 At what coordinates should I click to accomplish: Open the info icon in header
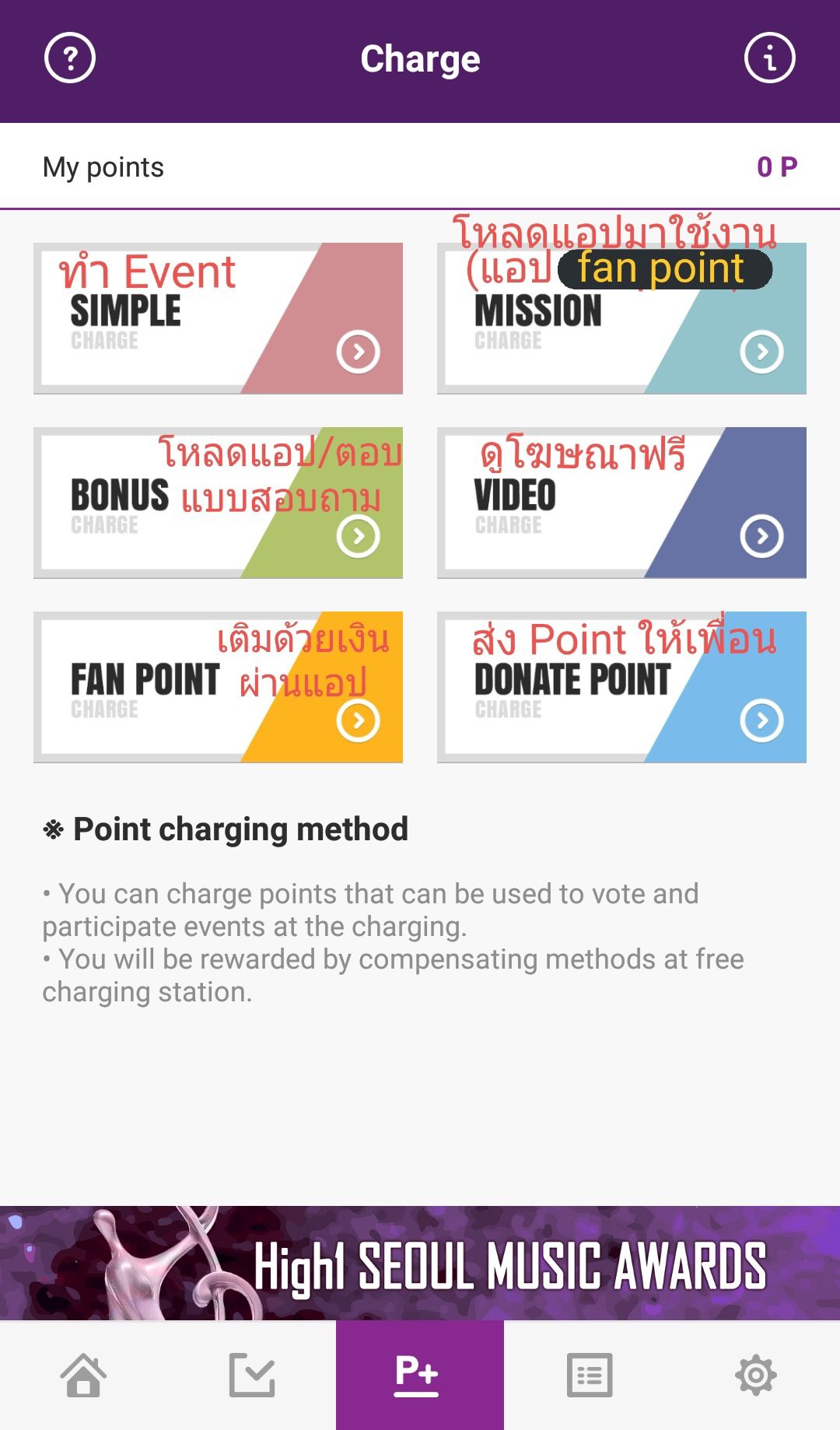coord(769,58)
